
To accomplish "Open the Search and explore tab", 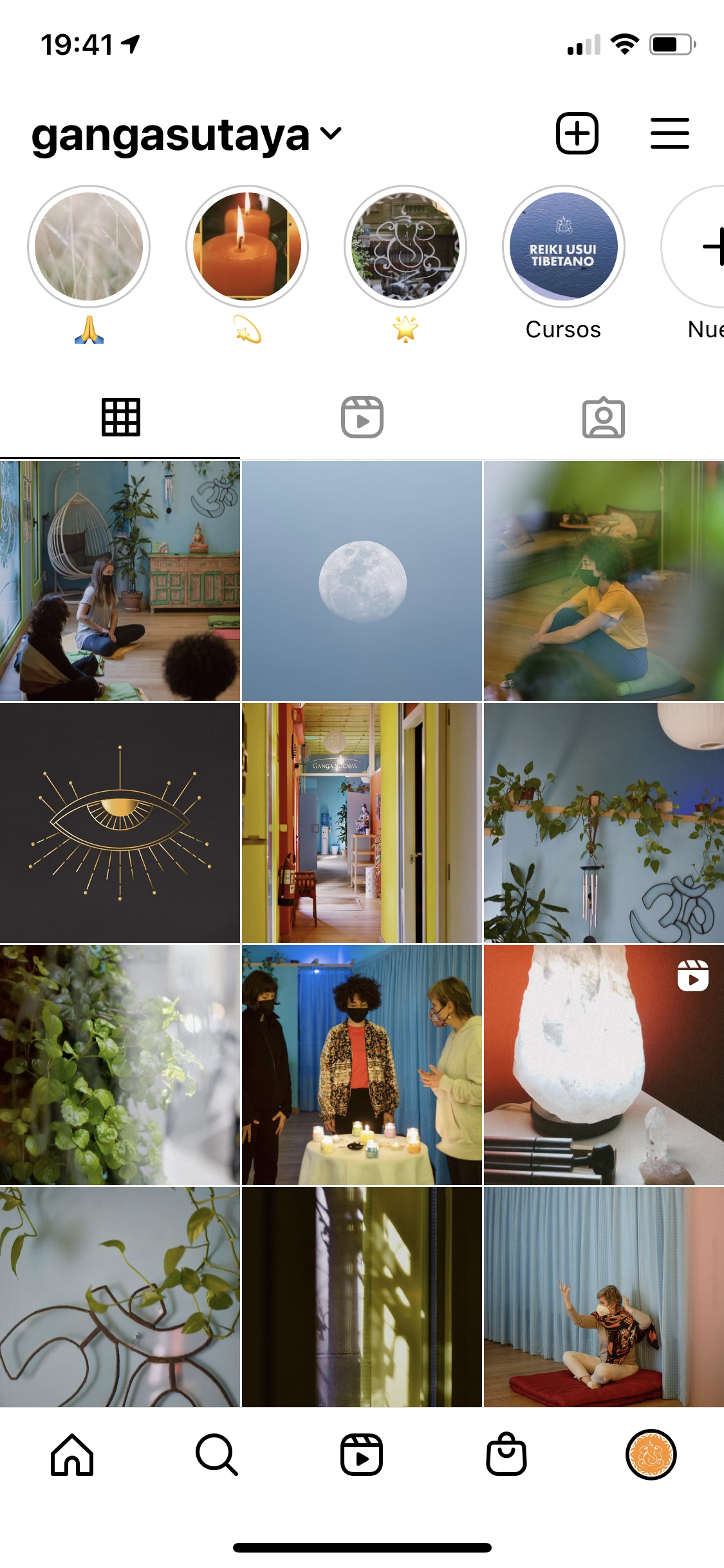I will pyautogui.click(x=217, y=1455).
